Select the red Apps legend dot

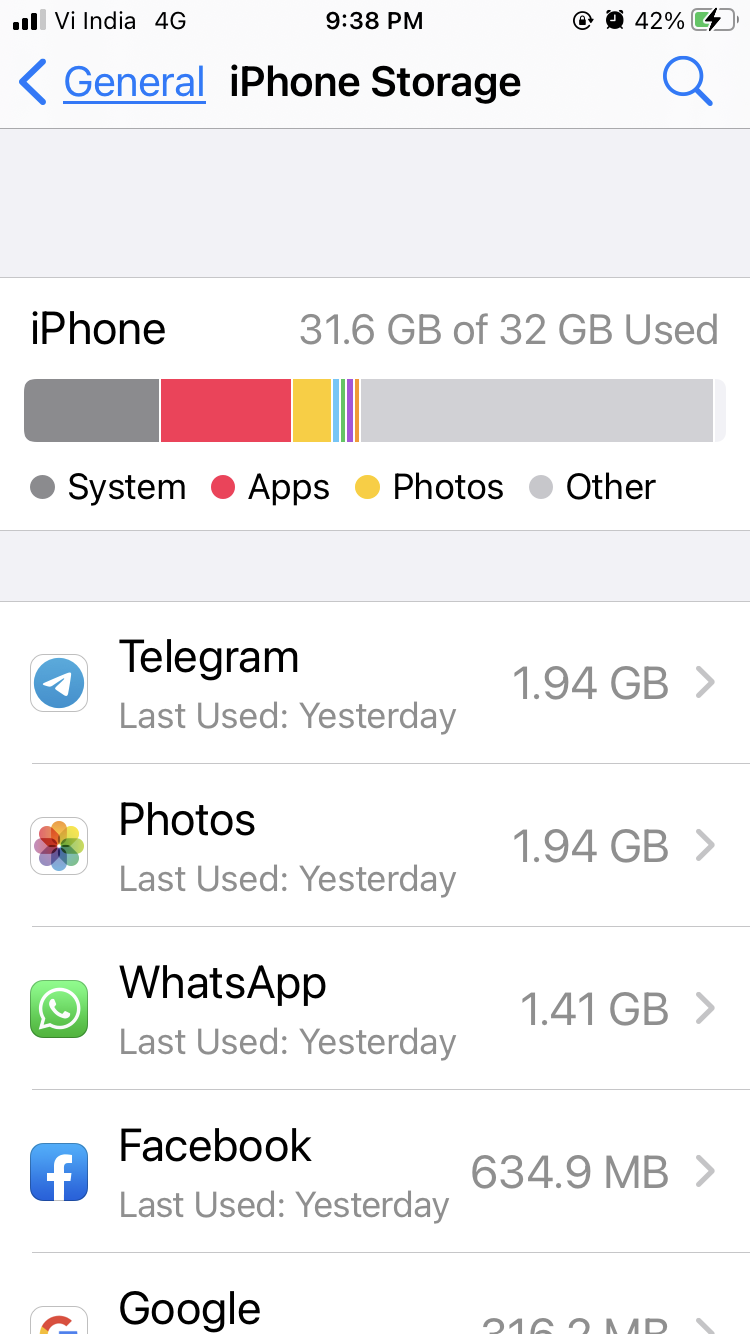226,487
